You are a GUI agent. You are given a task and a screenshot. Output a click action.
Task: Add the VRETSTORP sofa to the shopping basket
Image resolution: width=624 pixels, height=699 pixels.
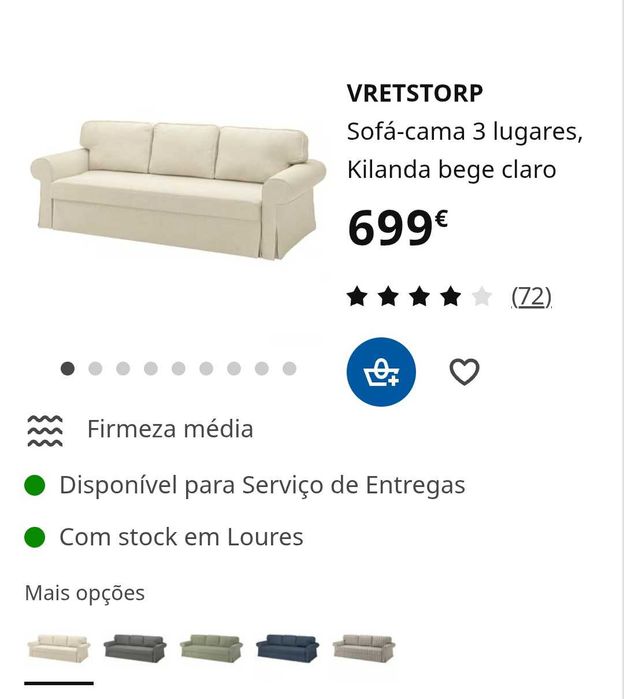click(x=381, y=372)
